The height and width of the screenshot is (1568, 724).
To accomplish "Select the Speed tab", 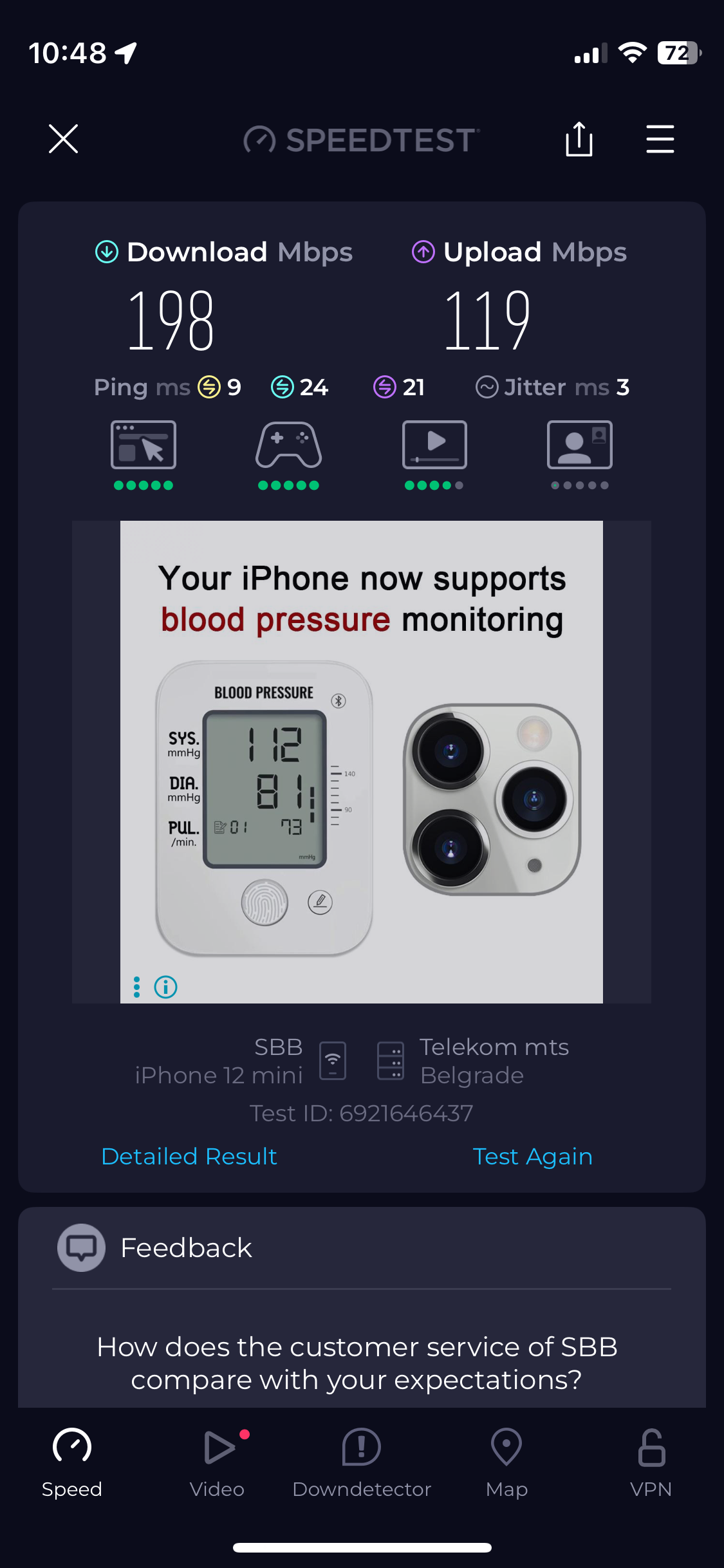I will pyautogui.click(x=72, y=1462).
